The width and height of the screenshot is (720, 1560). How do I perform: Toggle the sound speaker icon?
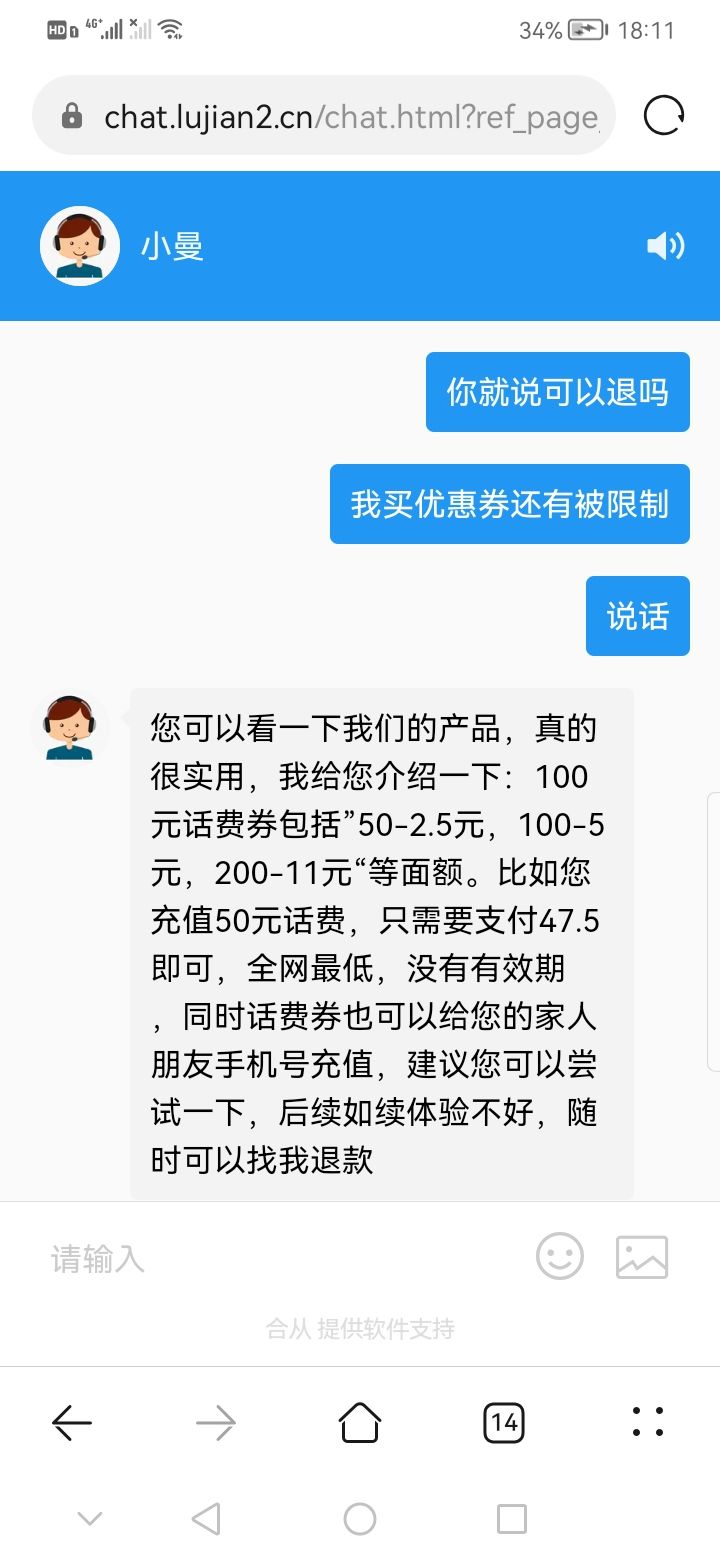(665, 246)
